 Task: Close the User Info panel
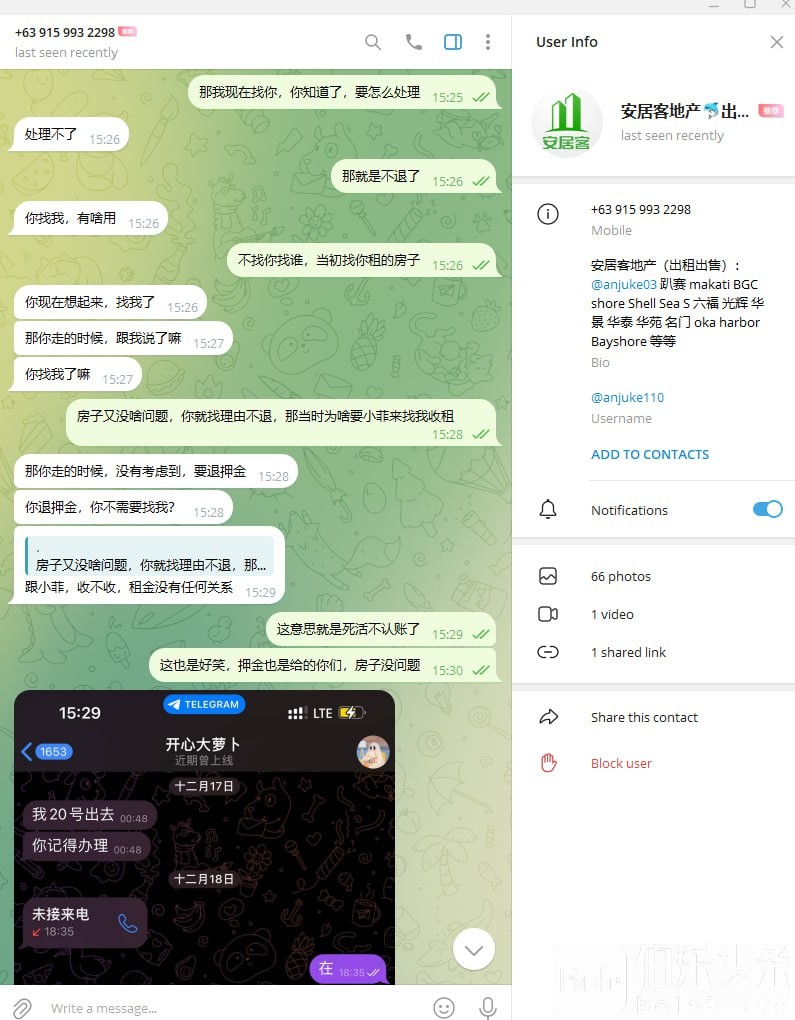[x=776, y=42]
